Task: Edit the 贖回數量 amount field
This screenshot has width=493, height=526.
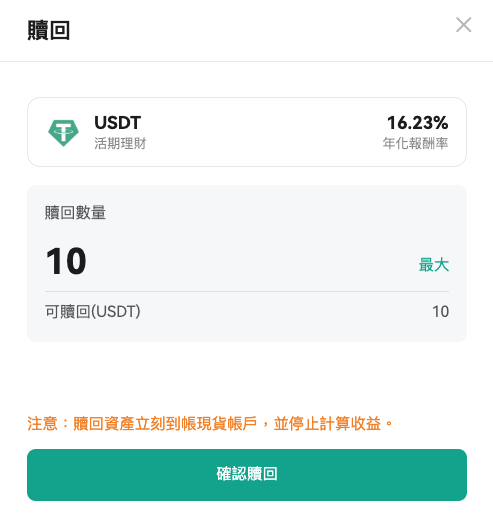Action: 228,261
